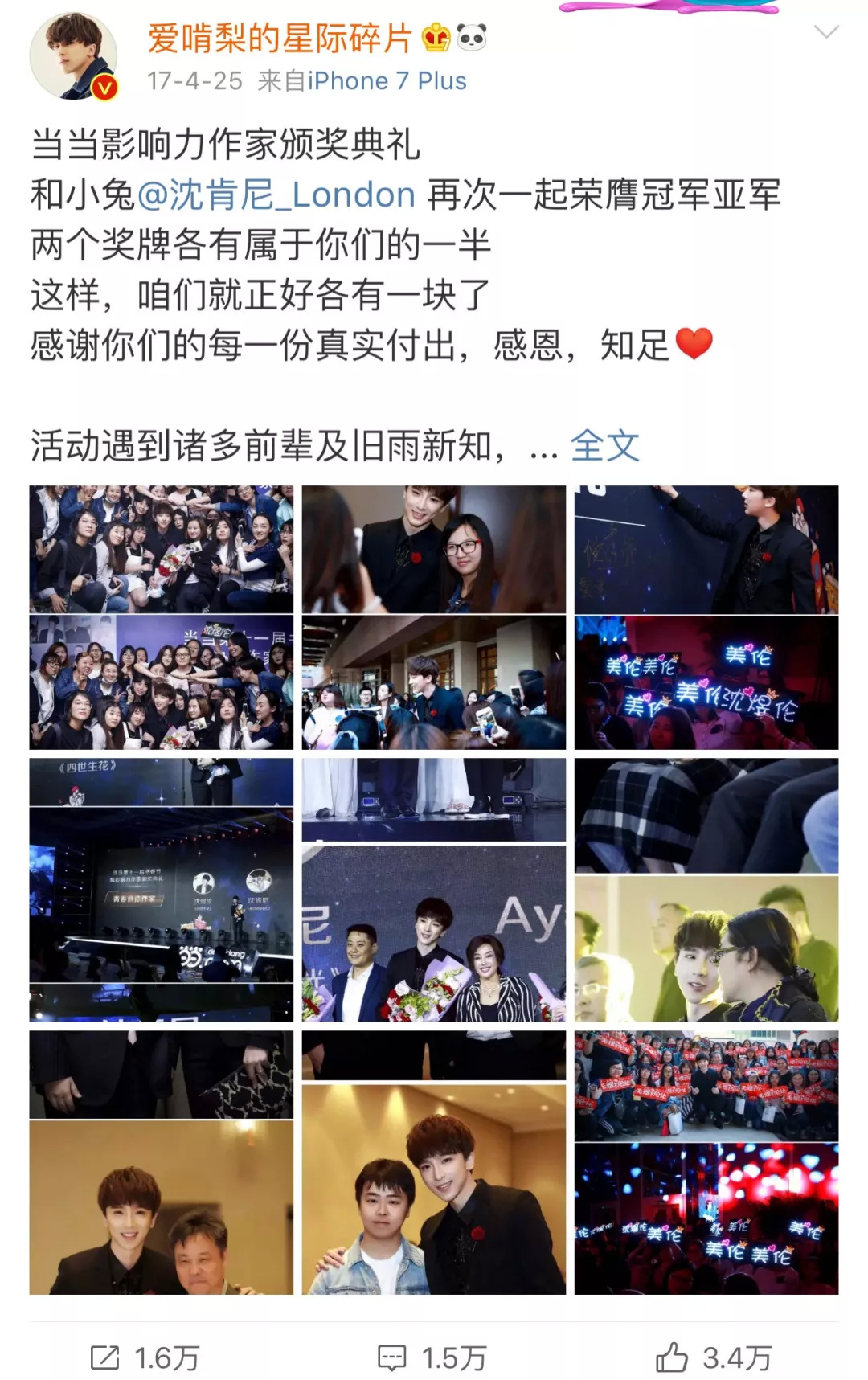This screenshot has height=1380, width=868.
Task: Open the @沈肯尼_London mention
Action: (276, 195)
